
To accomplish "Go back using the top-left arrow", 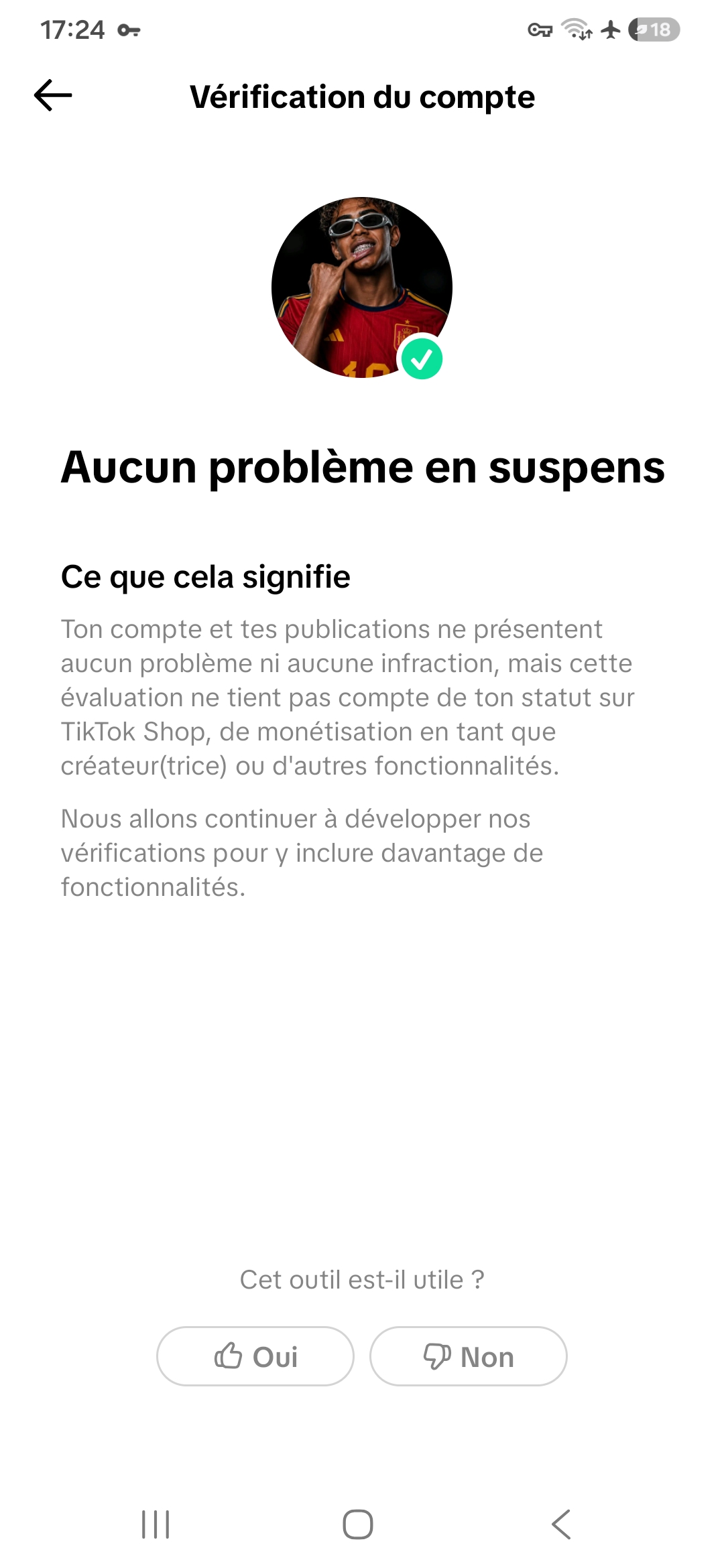I will [53, 96].
